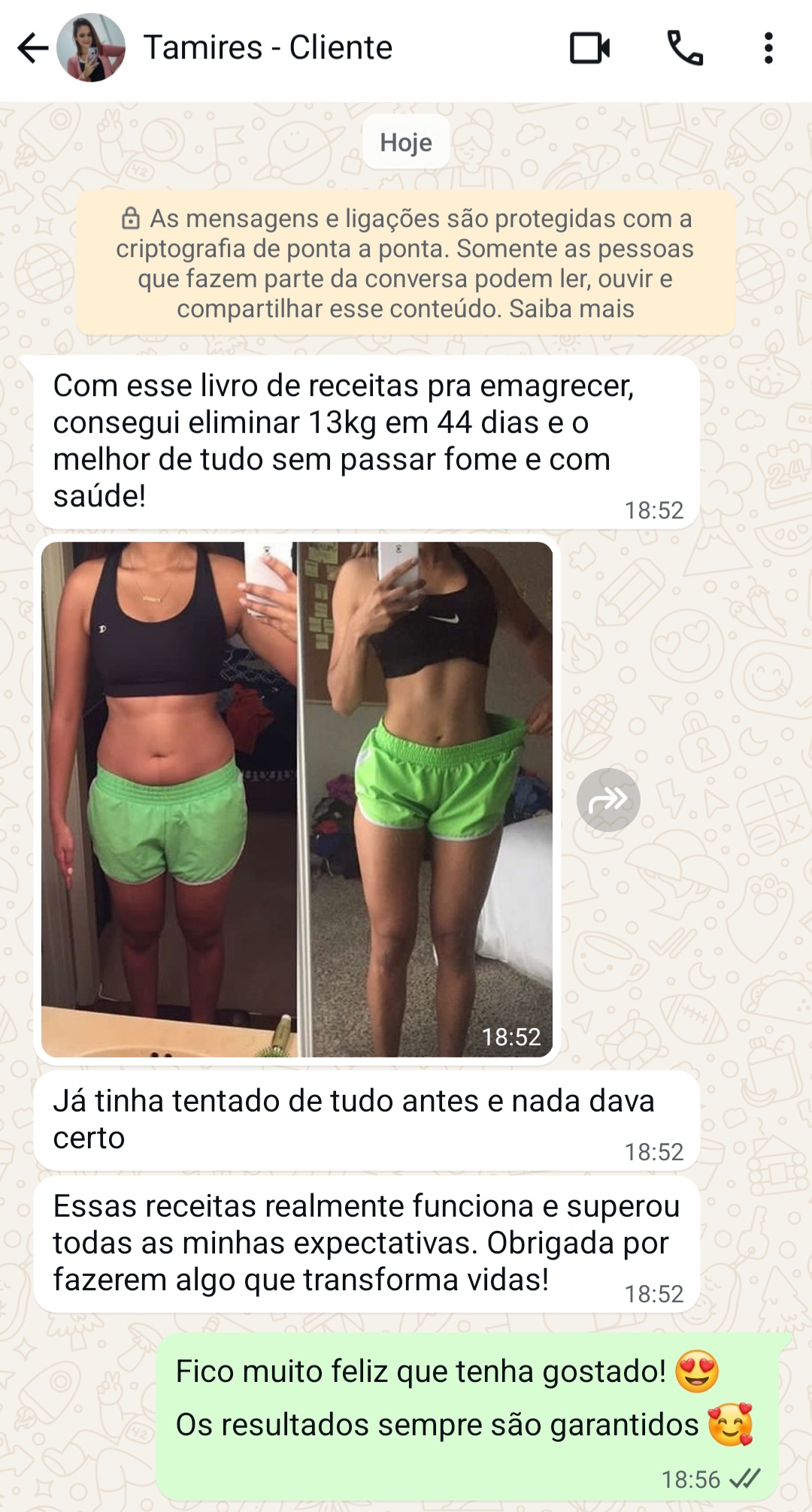Viewport: 812px width, 1512px height.
Task: Go back to the chat list
Action: point(33,48)
